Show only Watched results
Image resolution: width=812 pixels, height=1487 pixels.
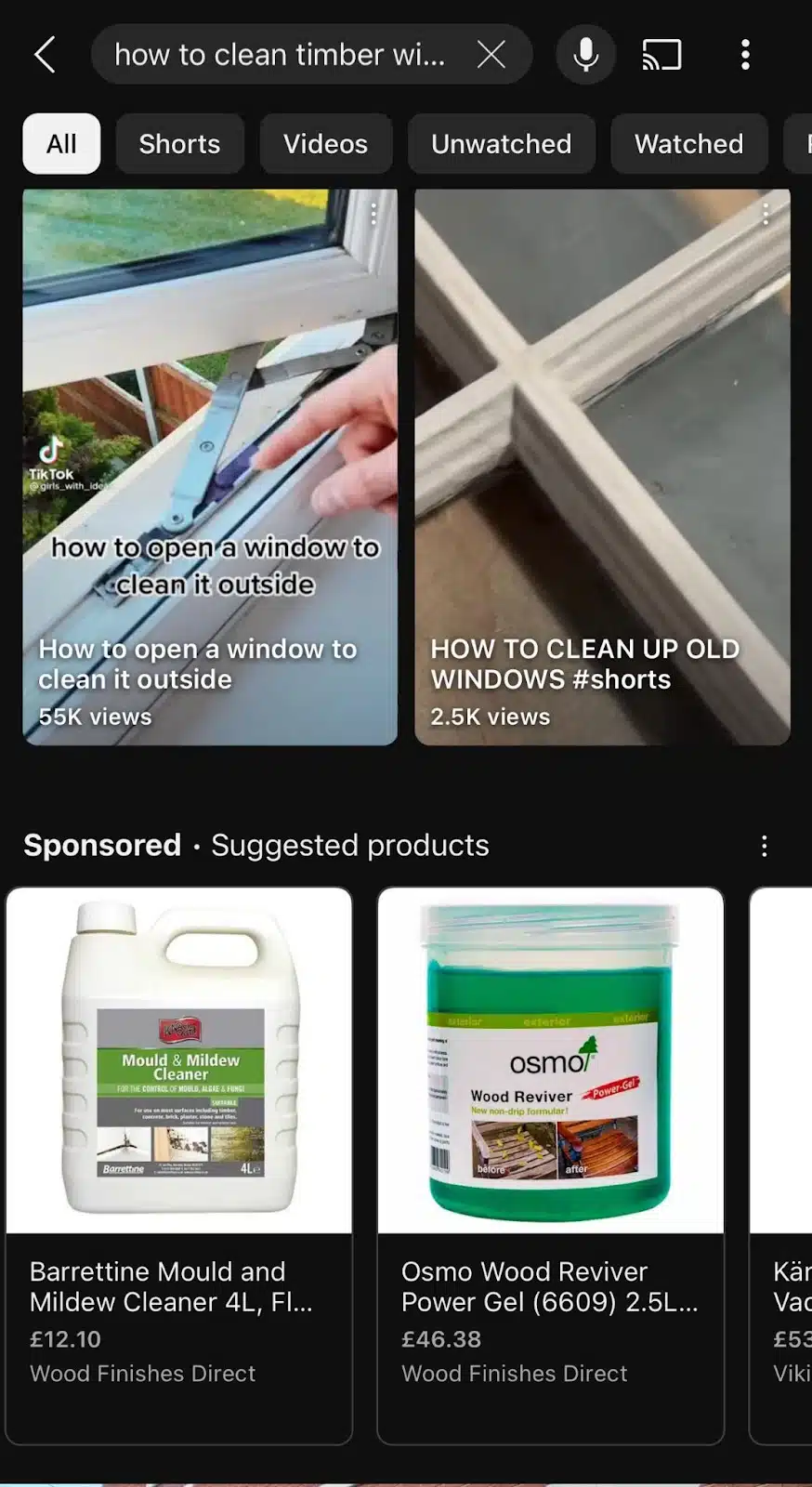[688, 144]
